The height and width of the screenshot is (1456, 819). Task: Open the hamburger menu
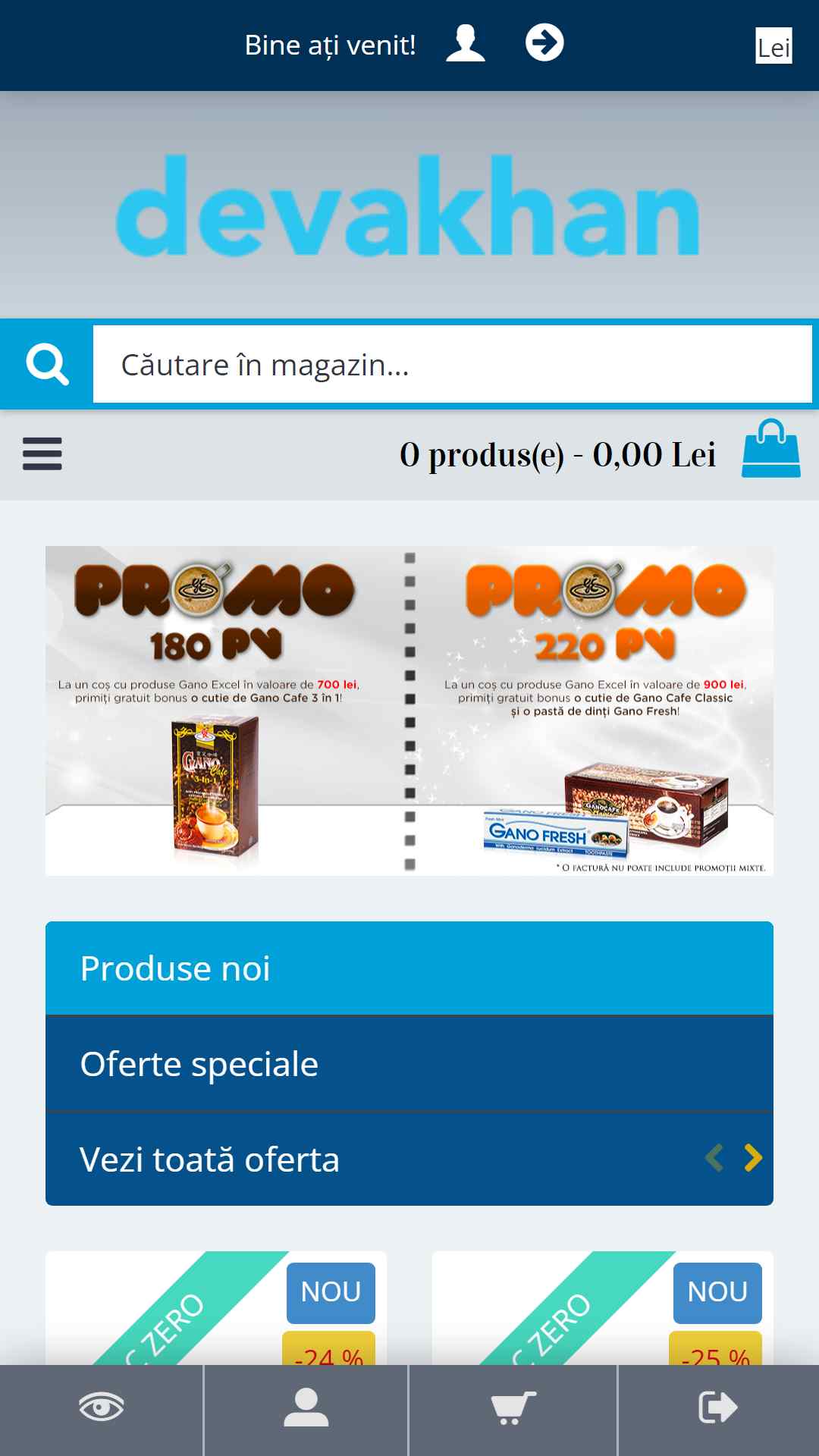(x=42, y=453)
